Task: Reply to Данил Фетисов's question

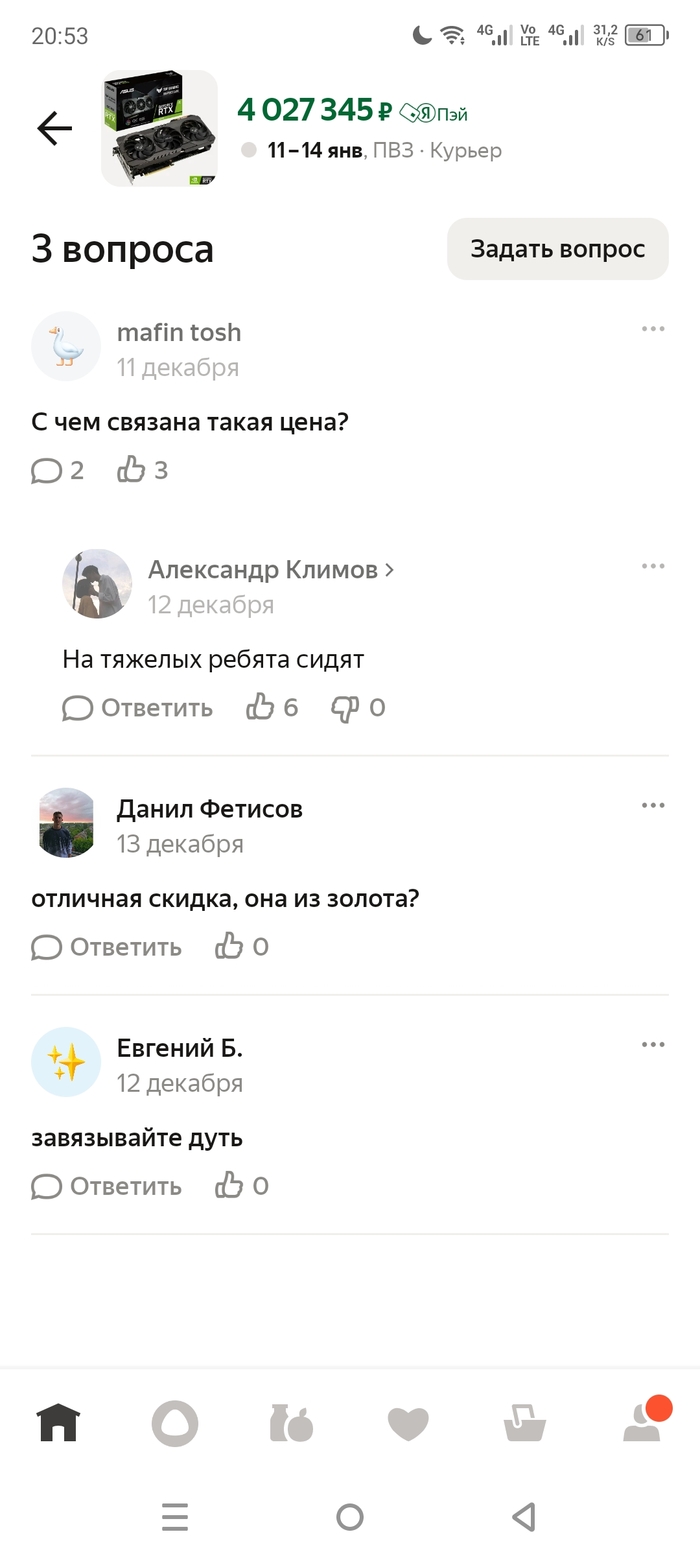Action: tap(107, 947)
